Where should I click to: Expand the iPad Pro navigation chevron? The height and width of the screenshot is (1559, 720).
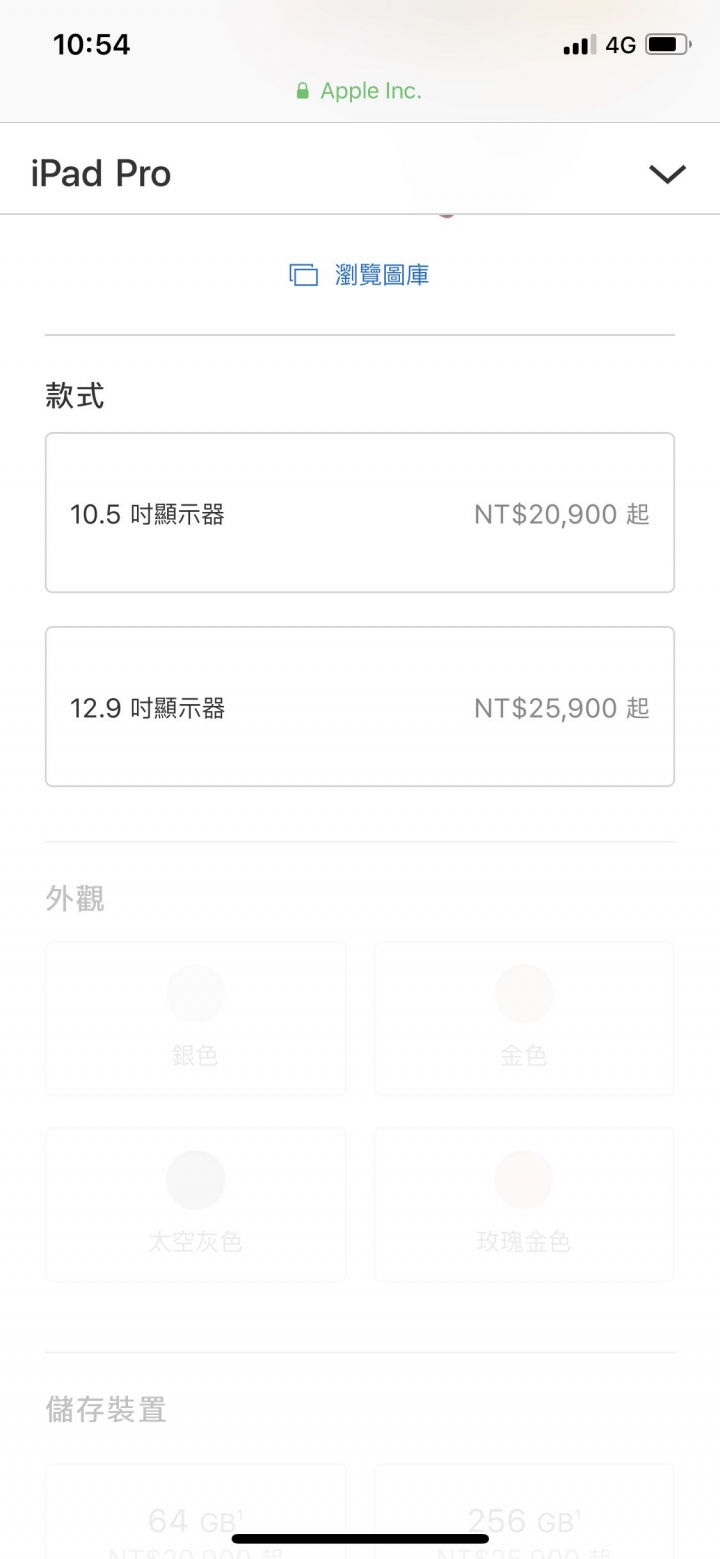(667, 174)
